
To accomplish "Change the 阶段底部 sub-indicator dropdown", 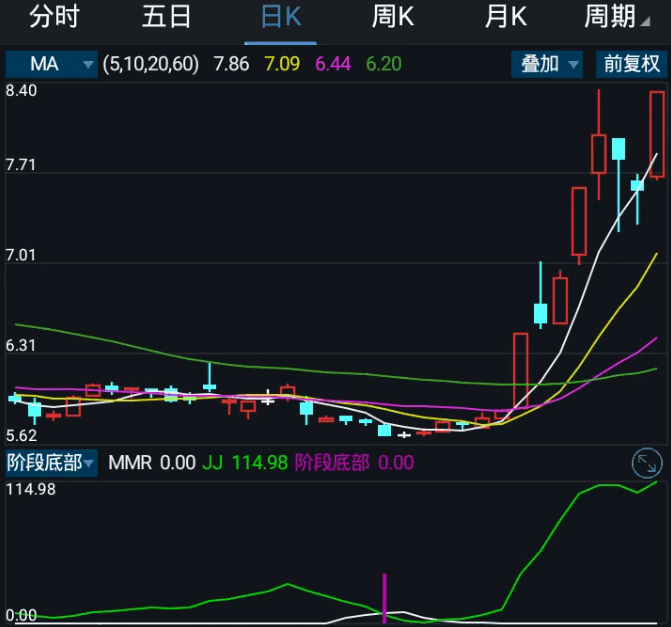I will pos(50,463).
